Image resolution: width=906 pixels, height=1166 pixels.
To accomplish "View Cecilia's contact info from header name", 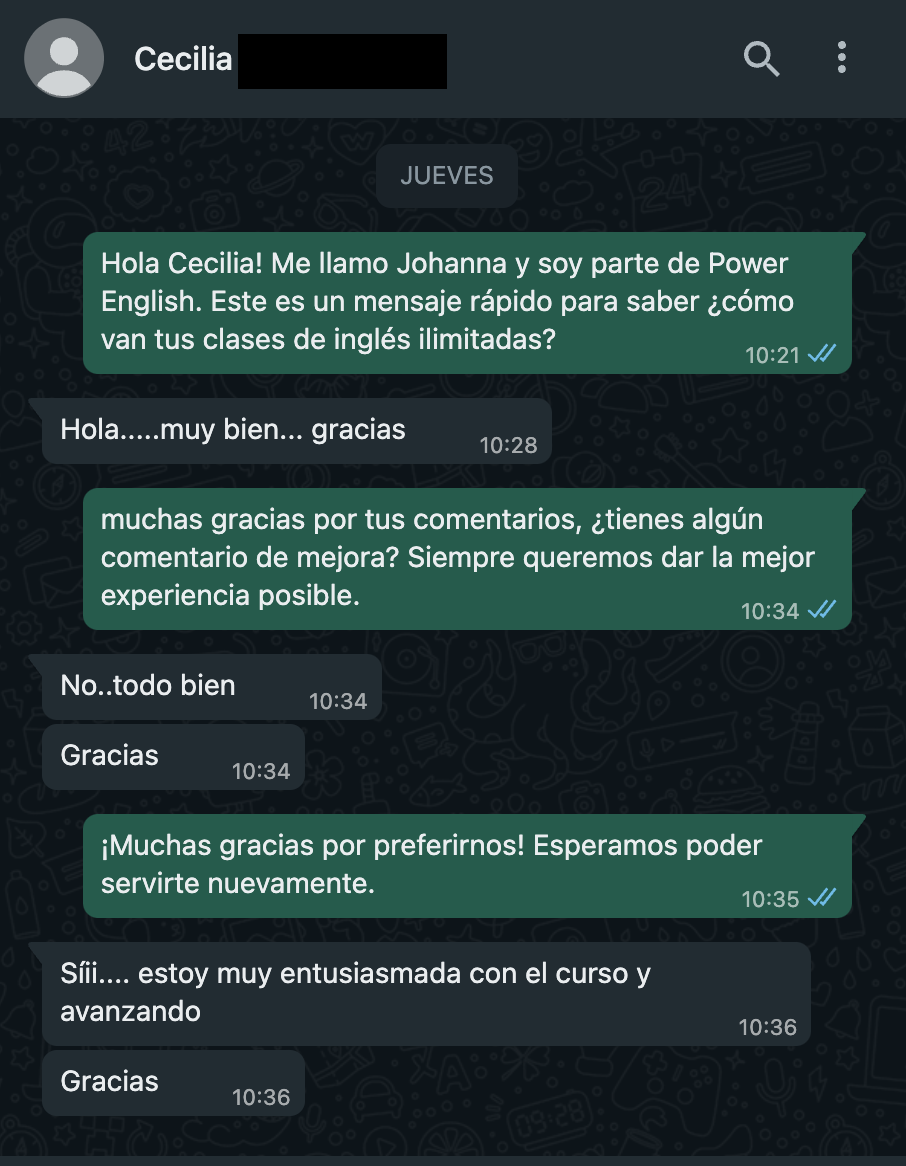I will pos(184,60).
